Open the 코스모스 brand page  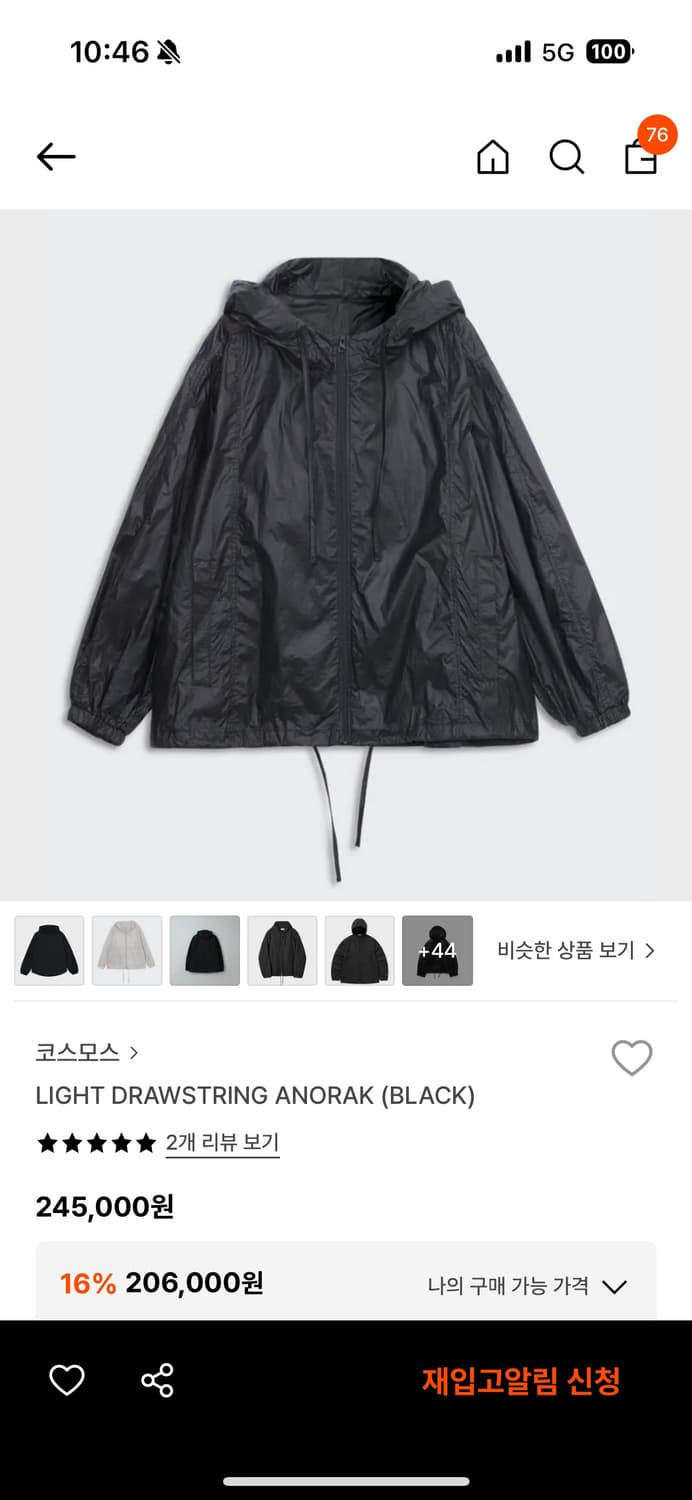[87, 1052]
